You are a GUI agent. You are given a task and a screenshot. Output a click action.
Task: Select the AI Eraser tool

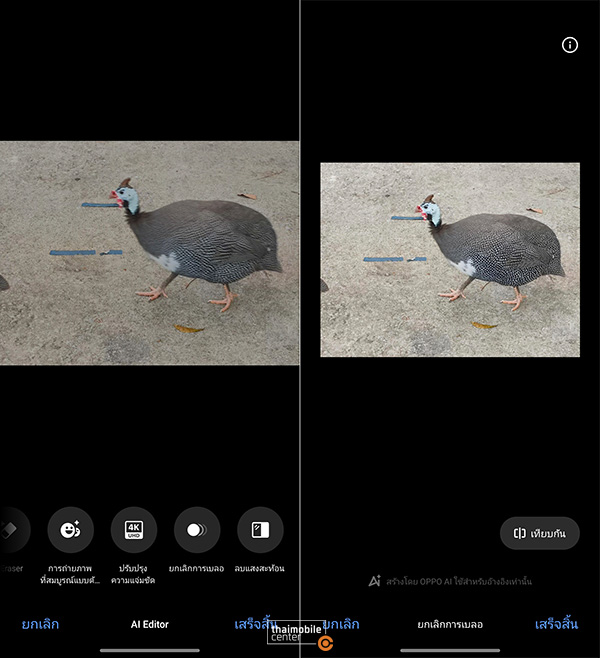coord(12,530)
